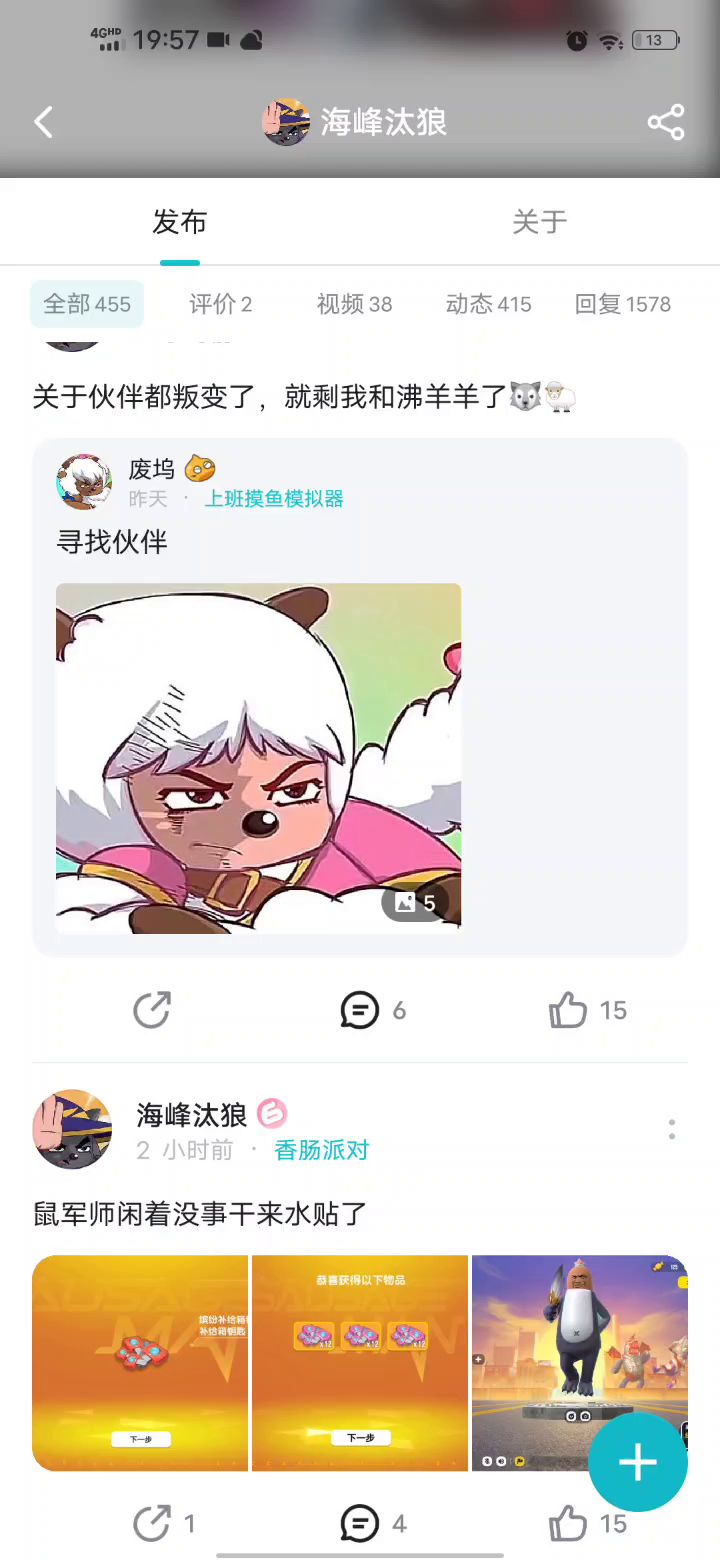Open the 上班摸鱼模拟器 link
Image resolution: width=720 pixels, height=1560 pixels.
[274, 498]
